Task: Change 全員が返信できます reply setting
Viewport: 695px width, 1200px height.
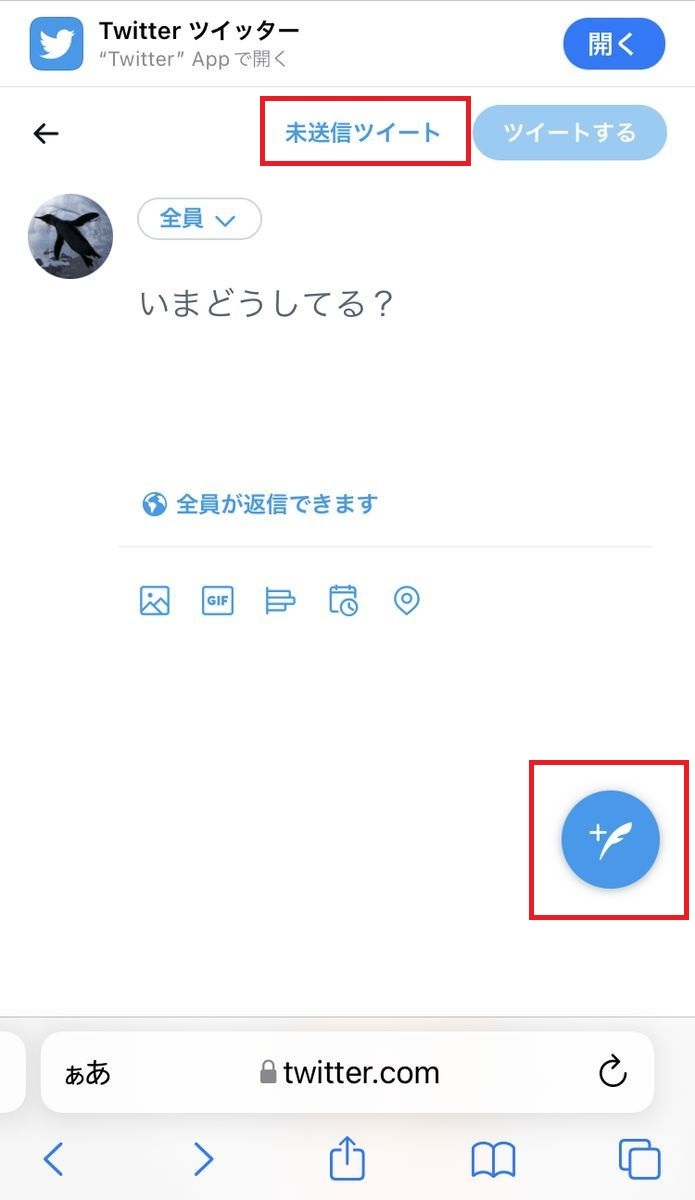Action: coord(260,504)
